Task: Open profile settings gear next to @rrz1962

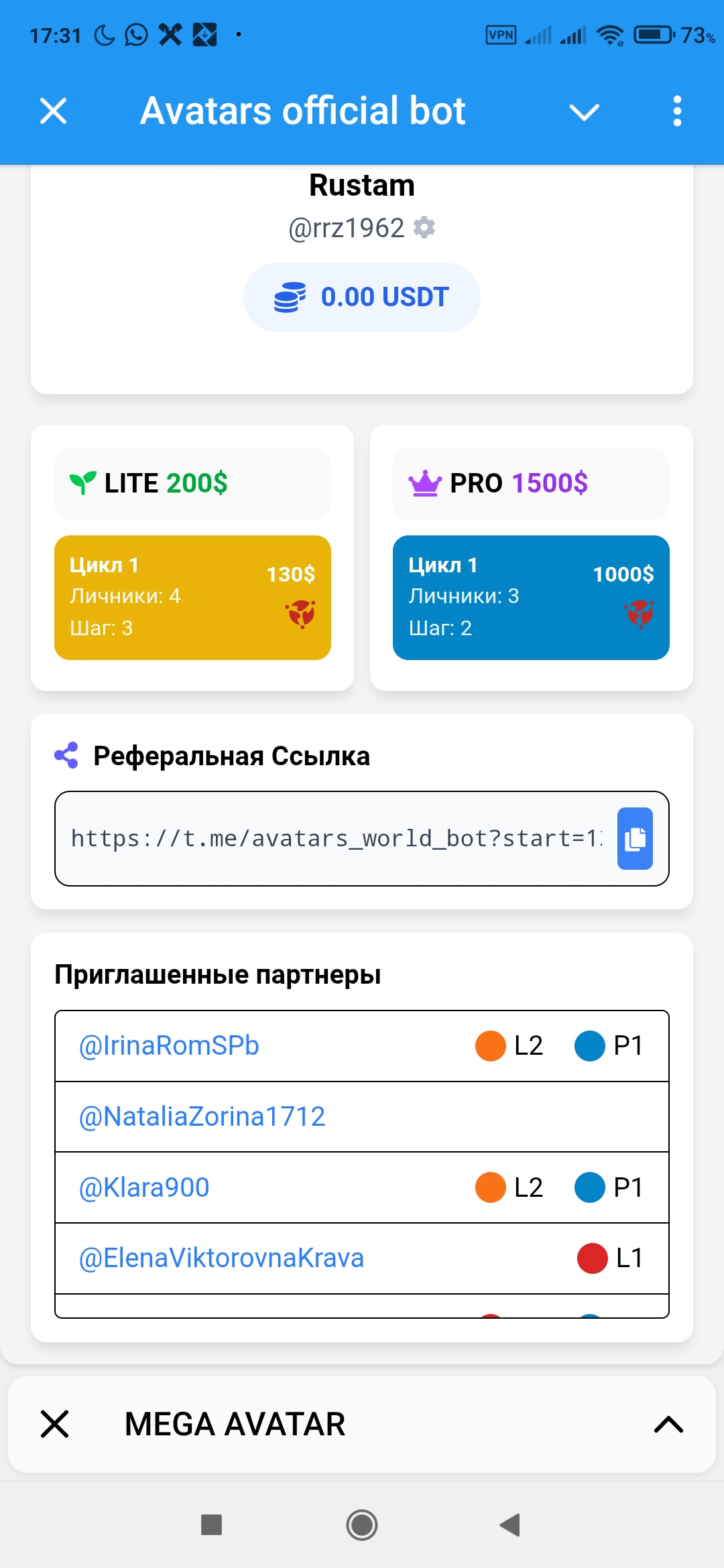Action: coord(424,228)
